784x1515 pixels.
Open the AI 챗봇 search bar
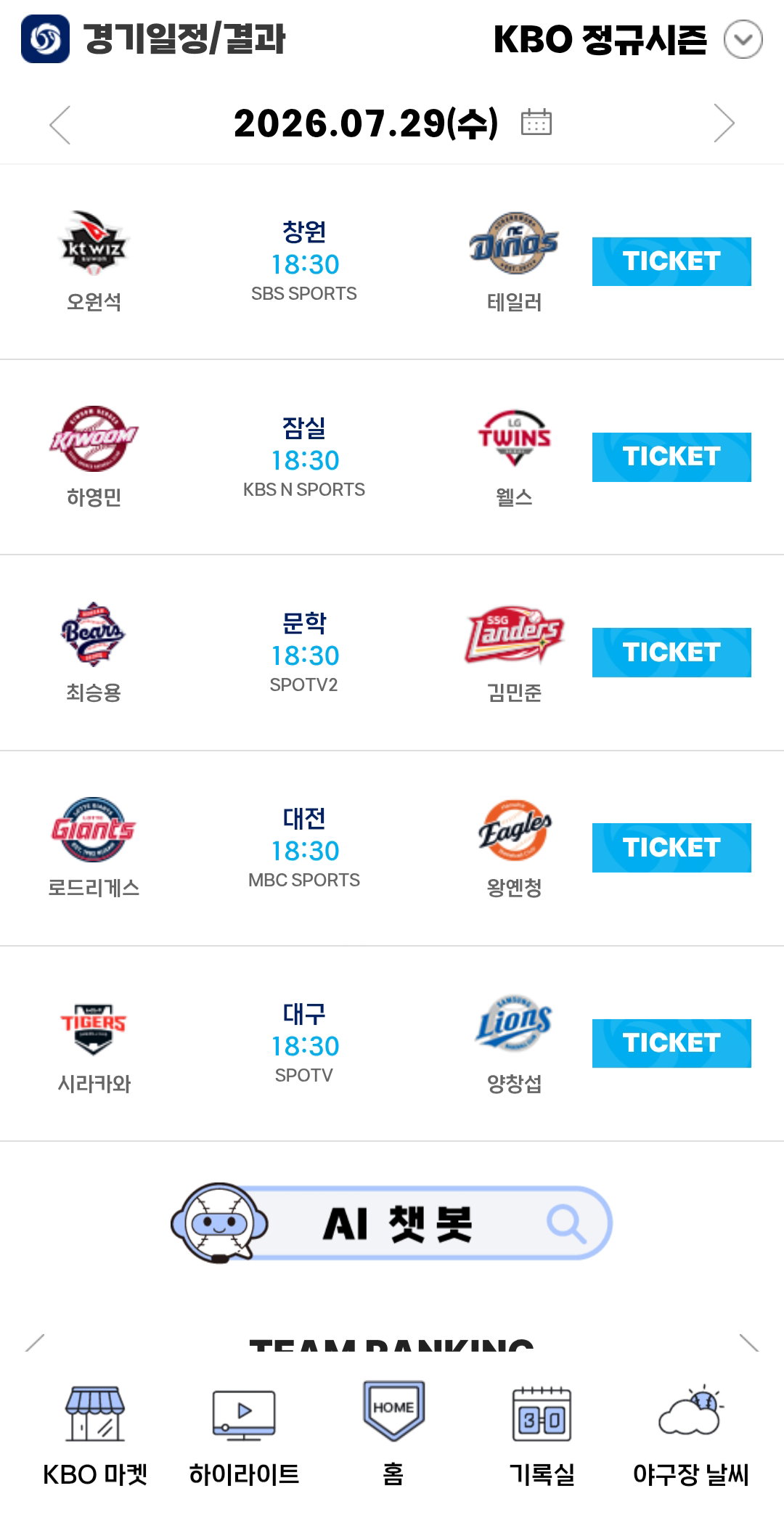(392, 1223)
